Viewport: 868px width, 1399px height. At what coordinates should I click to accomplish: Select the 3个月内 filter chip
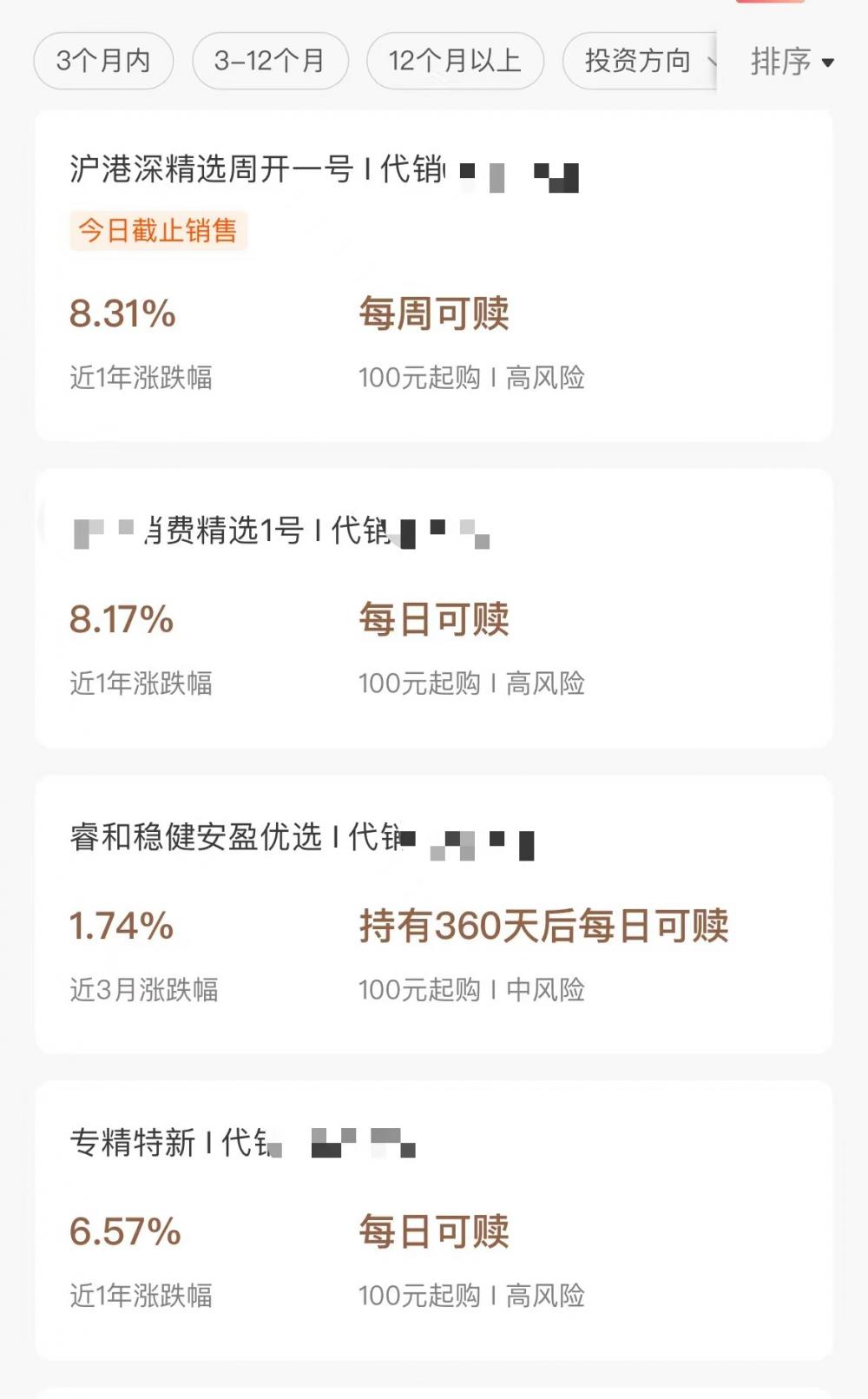[103, 61]
